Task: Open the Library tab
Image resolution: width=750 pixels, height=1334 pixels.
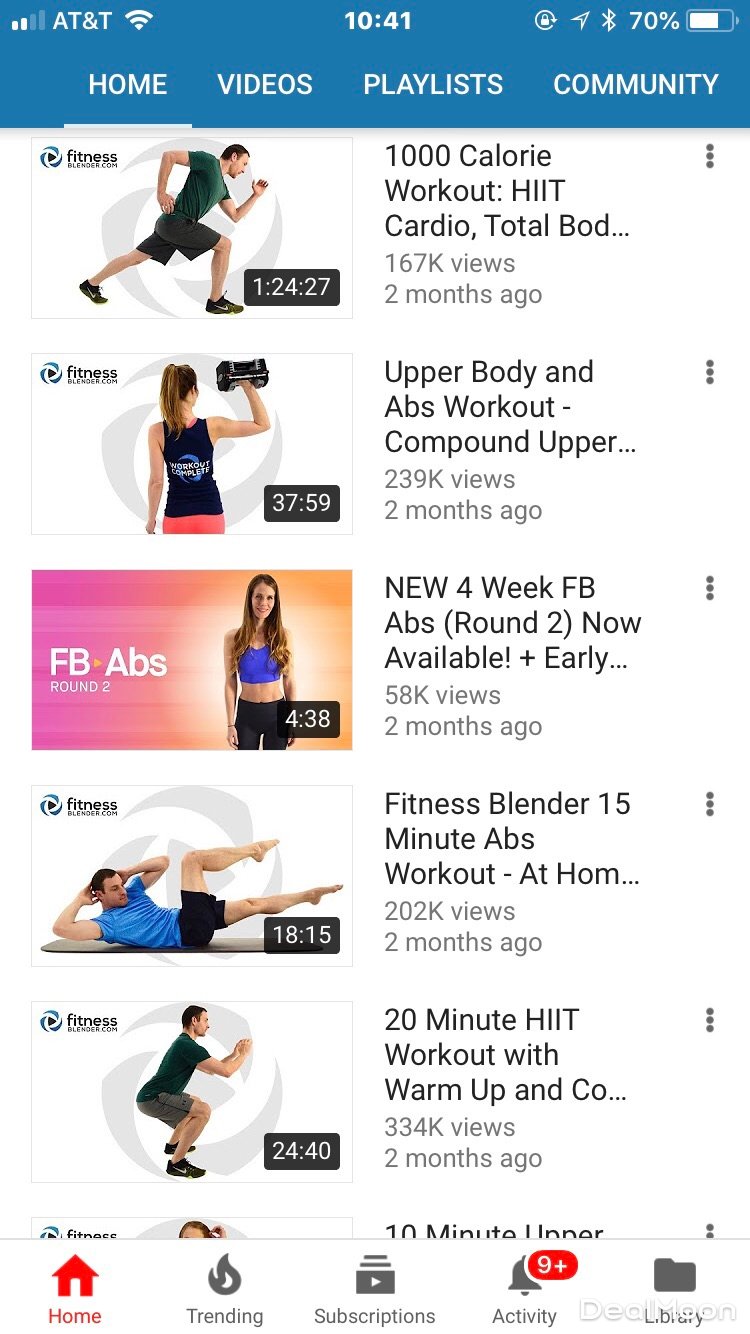Action: point(675,1290)
